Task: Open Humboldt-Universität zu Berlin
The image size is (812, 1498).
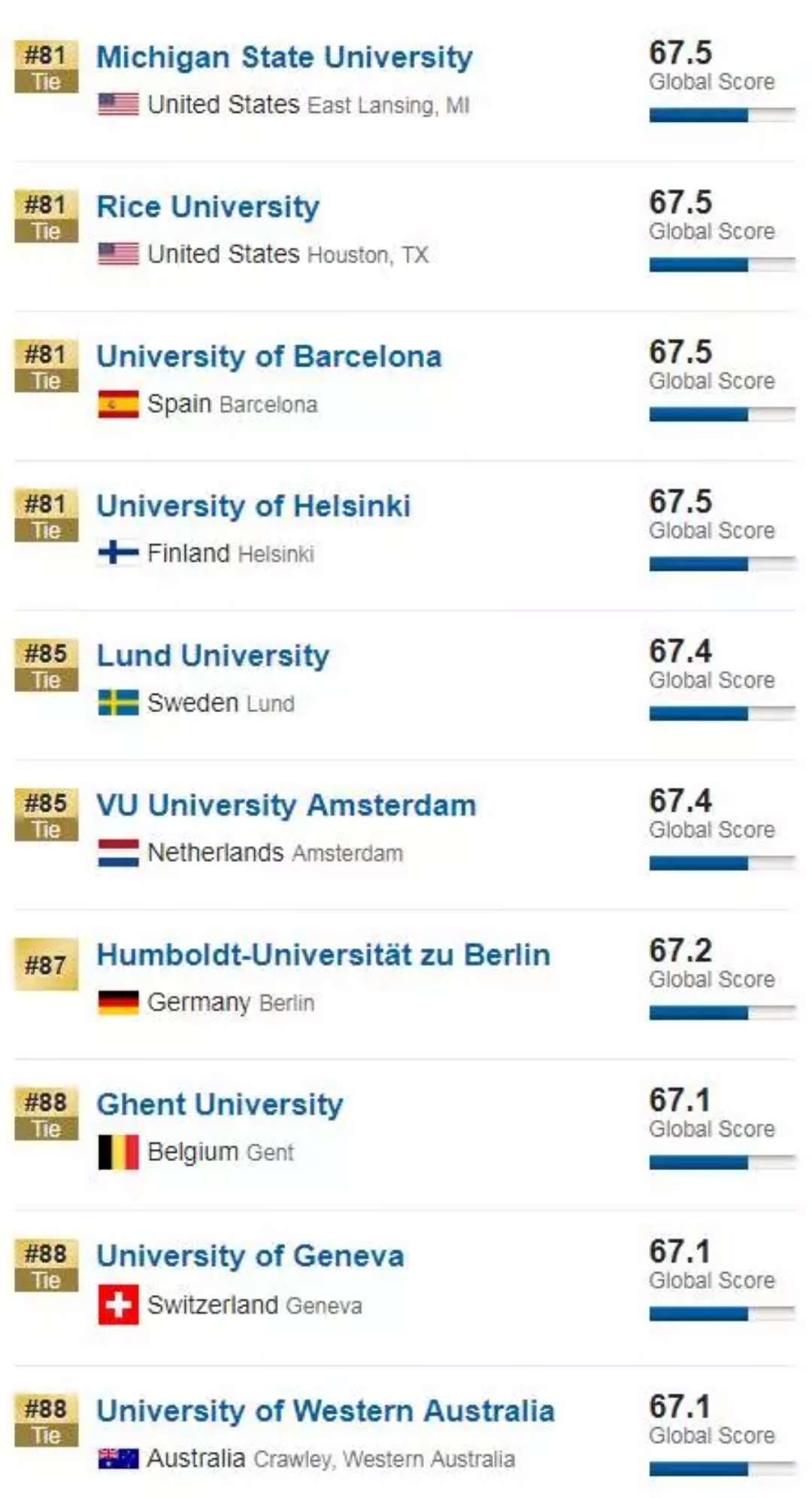Action: click(x=323, y=955)
